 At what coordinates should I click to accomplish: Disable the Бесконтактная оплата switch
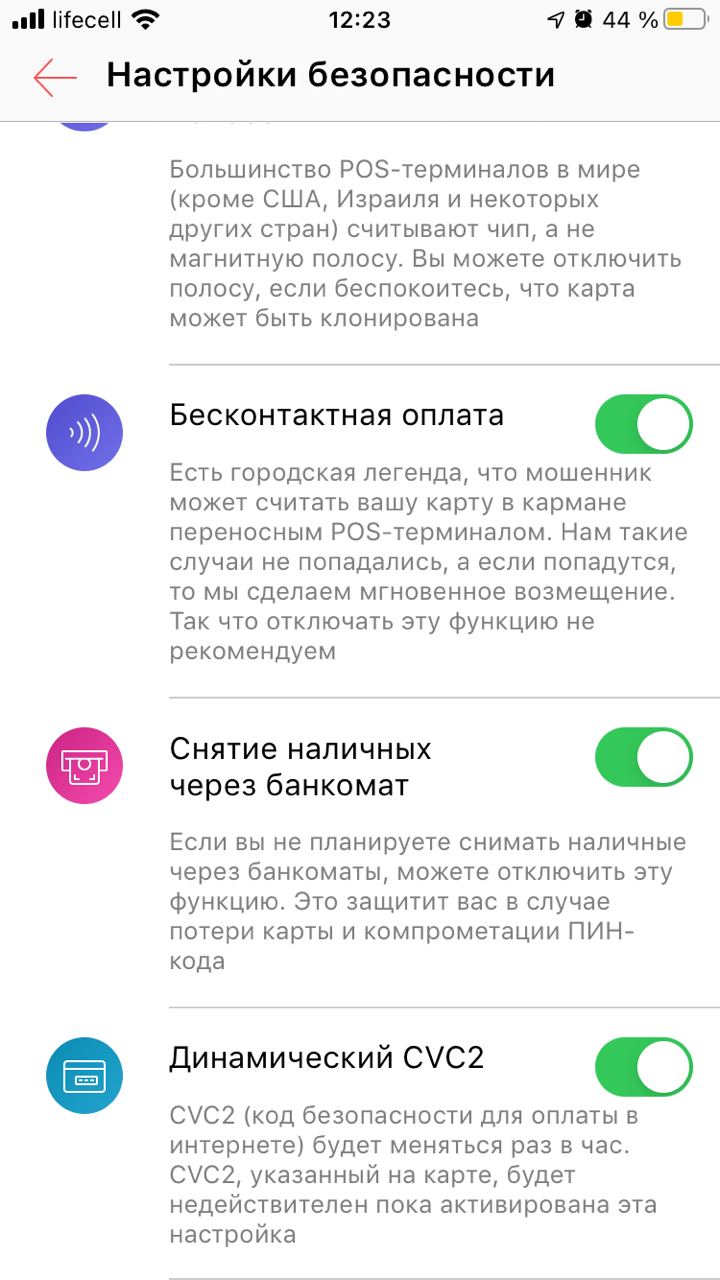coord(643,424)
